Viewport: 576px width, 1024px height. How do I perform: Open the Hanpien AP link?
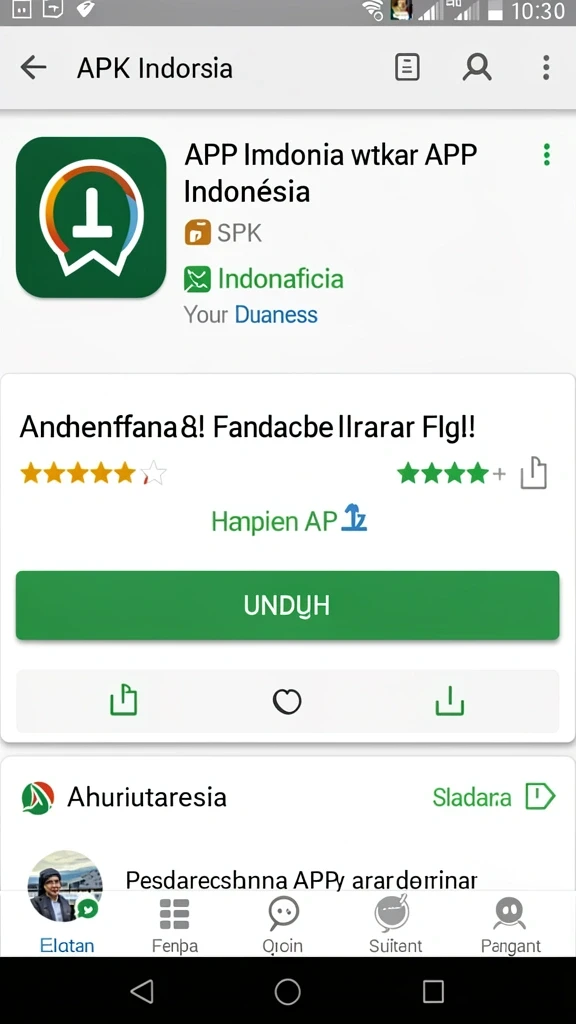point(289,520)
